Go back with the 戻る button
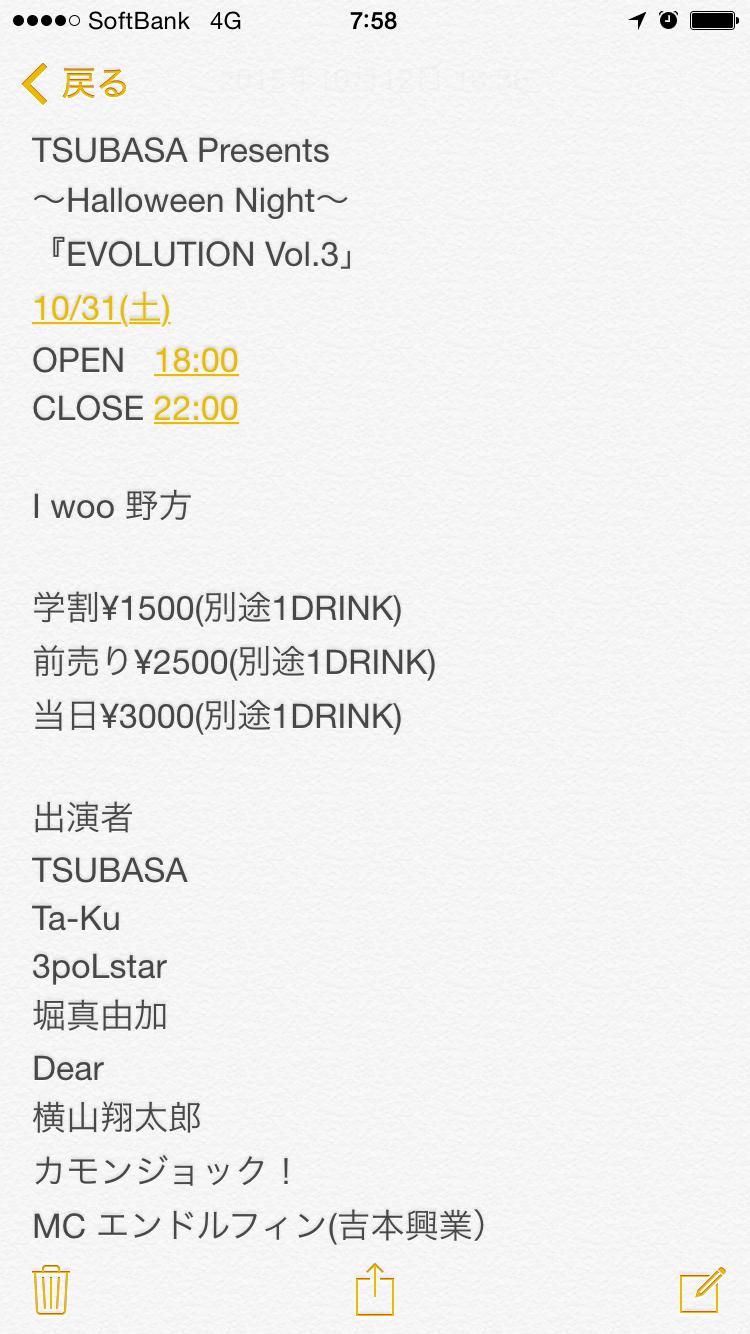This screenshot has width=750, height=1334. [75, 84]
